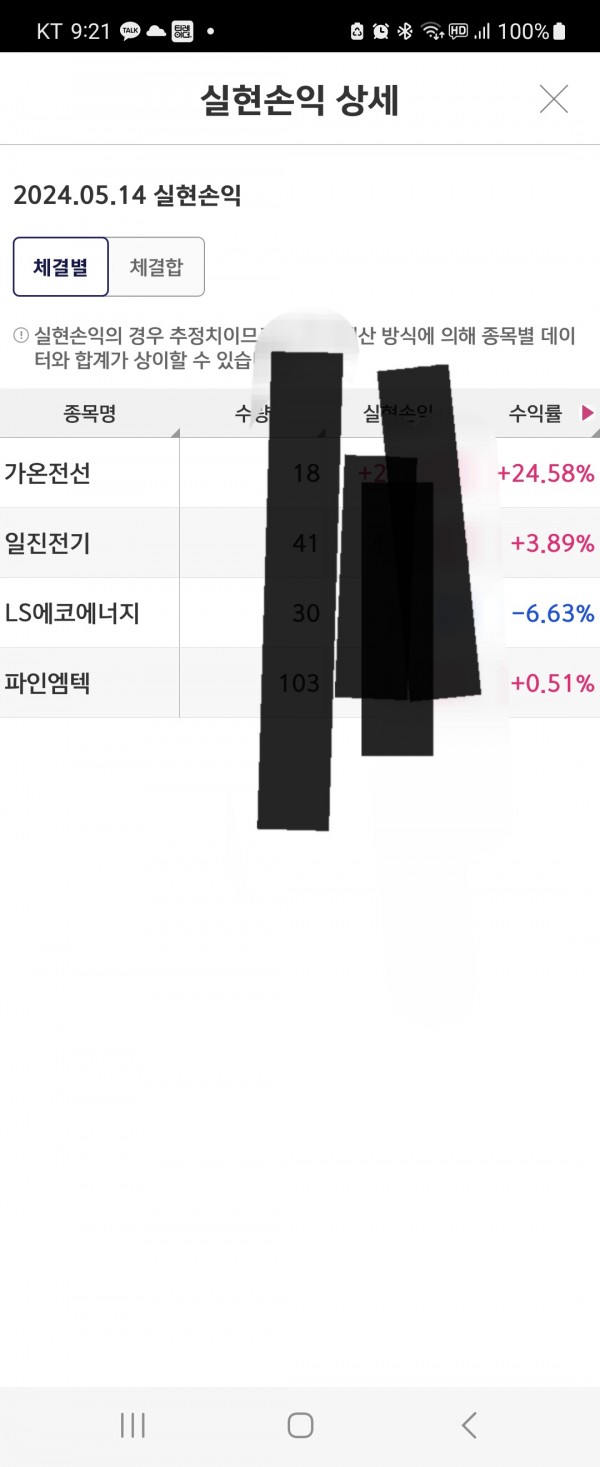This screenshot has height=1467, width=600.
Task: Select the 체결별 tab
Action: (60, 267)
